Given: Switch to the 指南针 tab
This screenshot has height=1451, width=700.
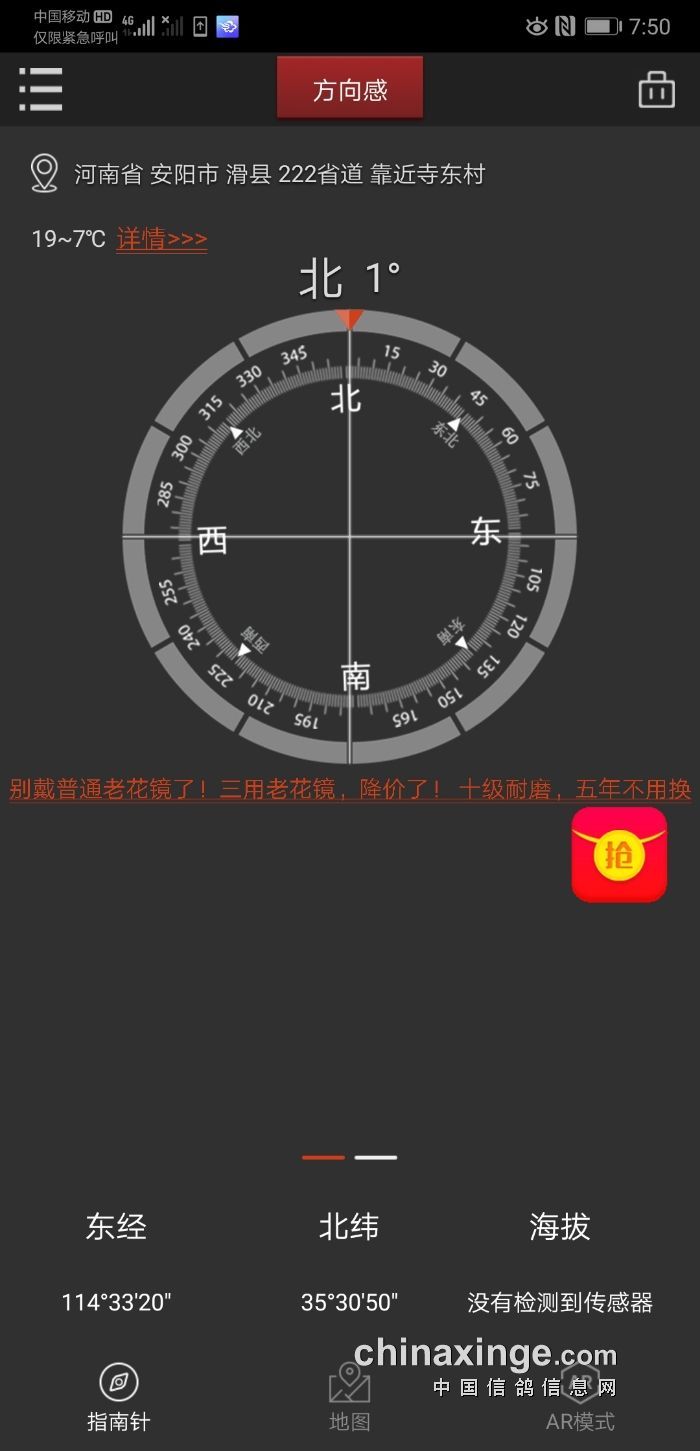Looking at the screenshot, I should [118, 1397].
